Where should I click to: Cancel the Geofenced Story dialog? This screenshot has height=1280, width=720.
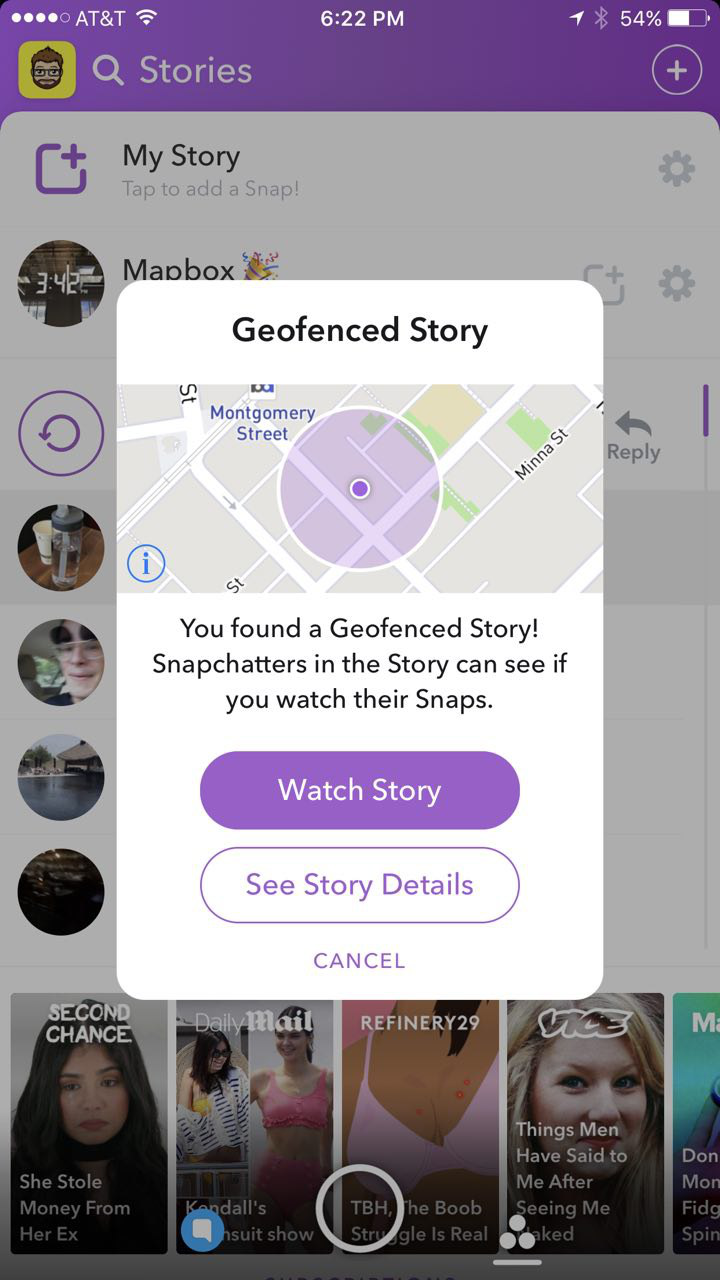click(x=359, y=961)
